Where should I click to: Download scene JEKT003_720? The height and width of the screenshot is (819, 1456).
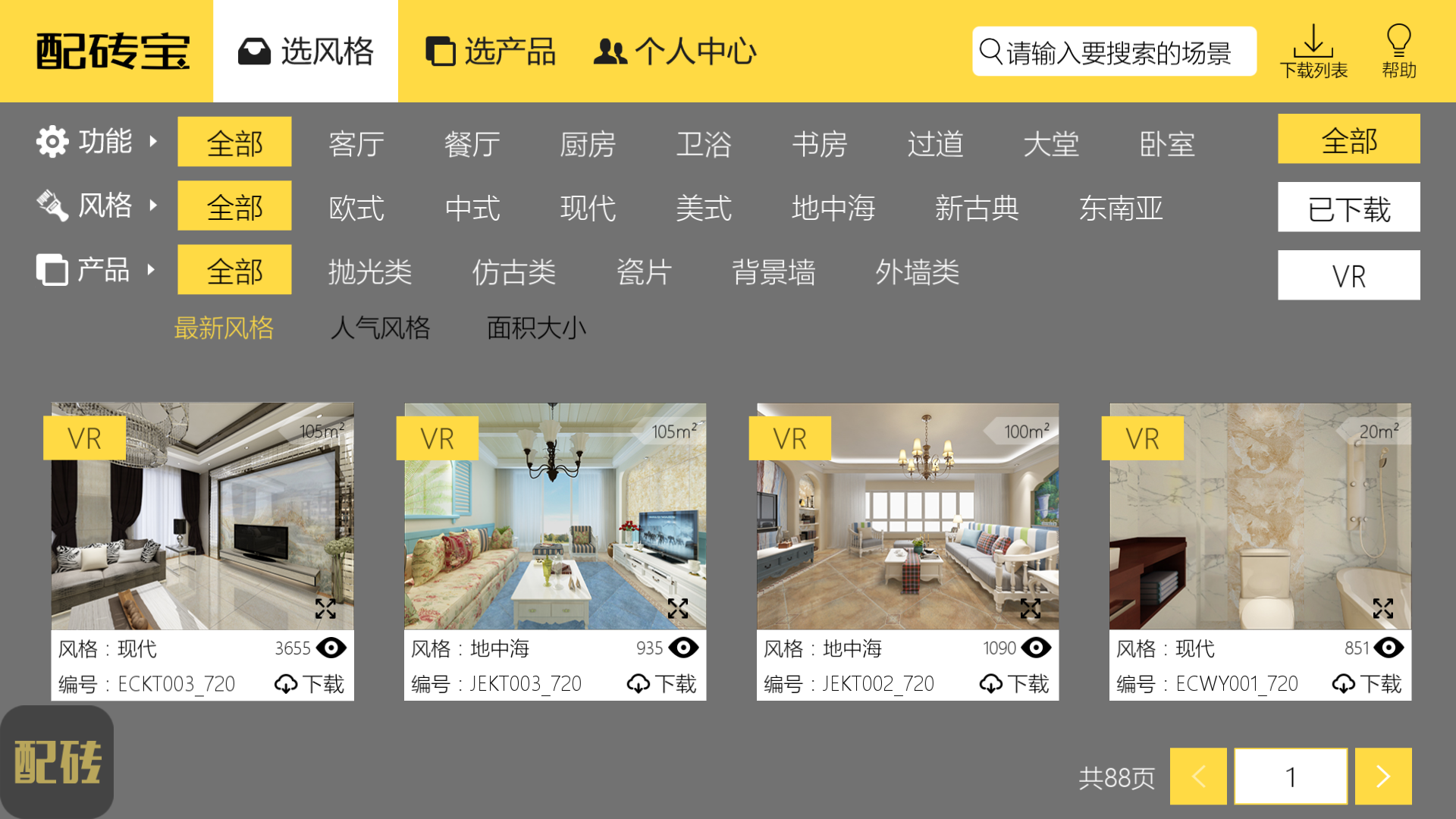tap(661, 684)
